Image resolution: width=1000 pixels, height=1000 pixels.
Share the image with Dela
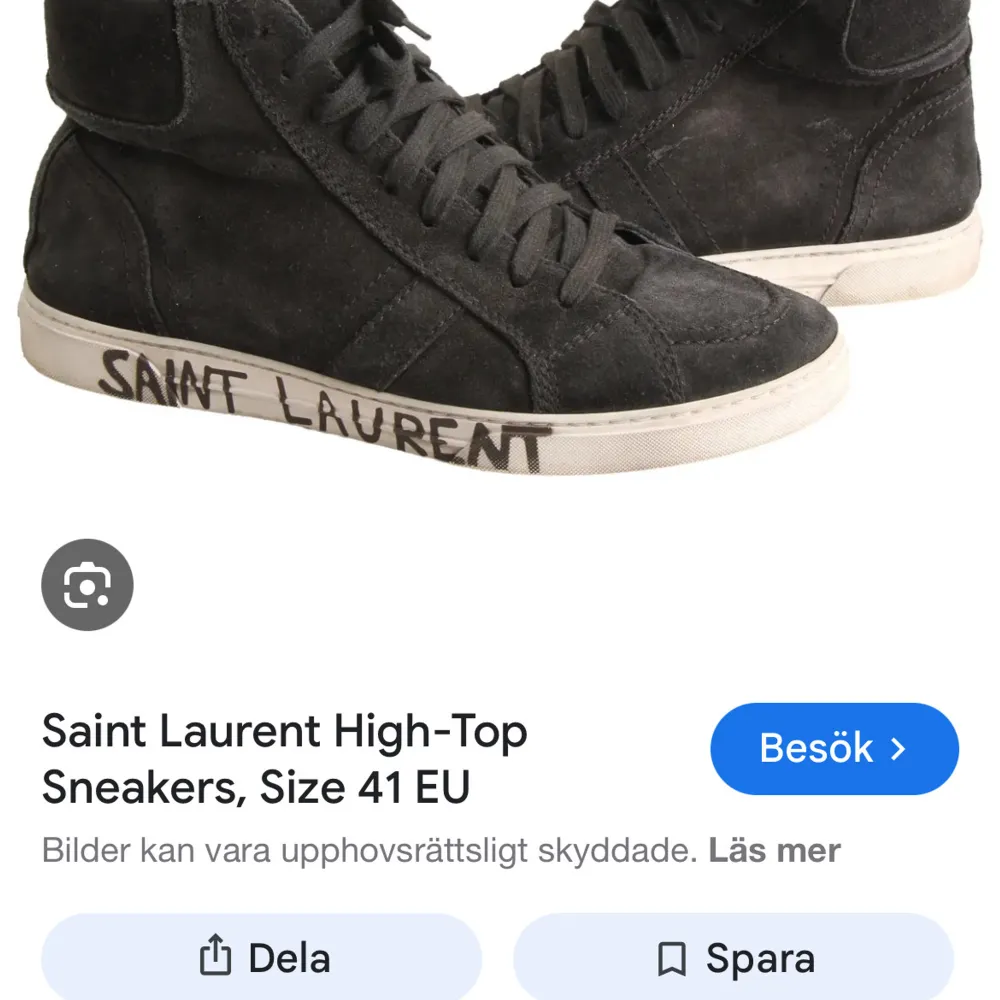[x=262, y=958]
